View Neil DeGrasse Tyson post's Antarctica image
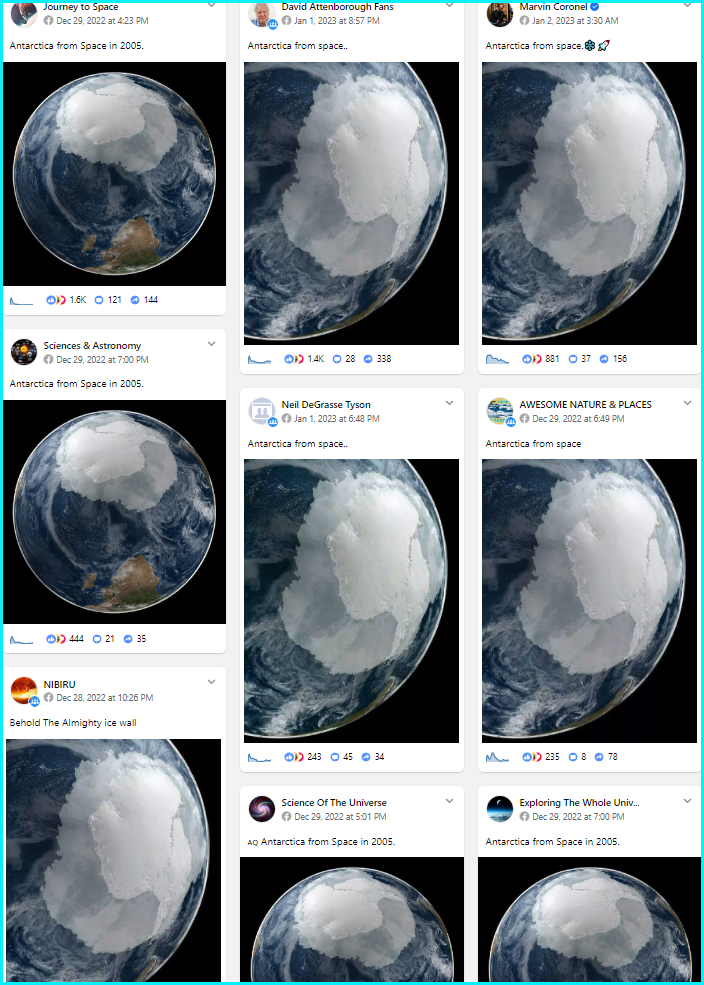This screenshot has width=704, height=985. (x=351, y=600)
